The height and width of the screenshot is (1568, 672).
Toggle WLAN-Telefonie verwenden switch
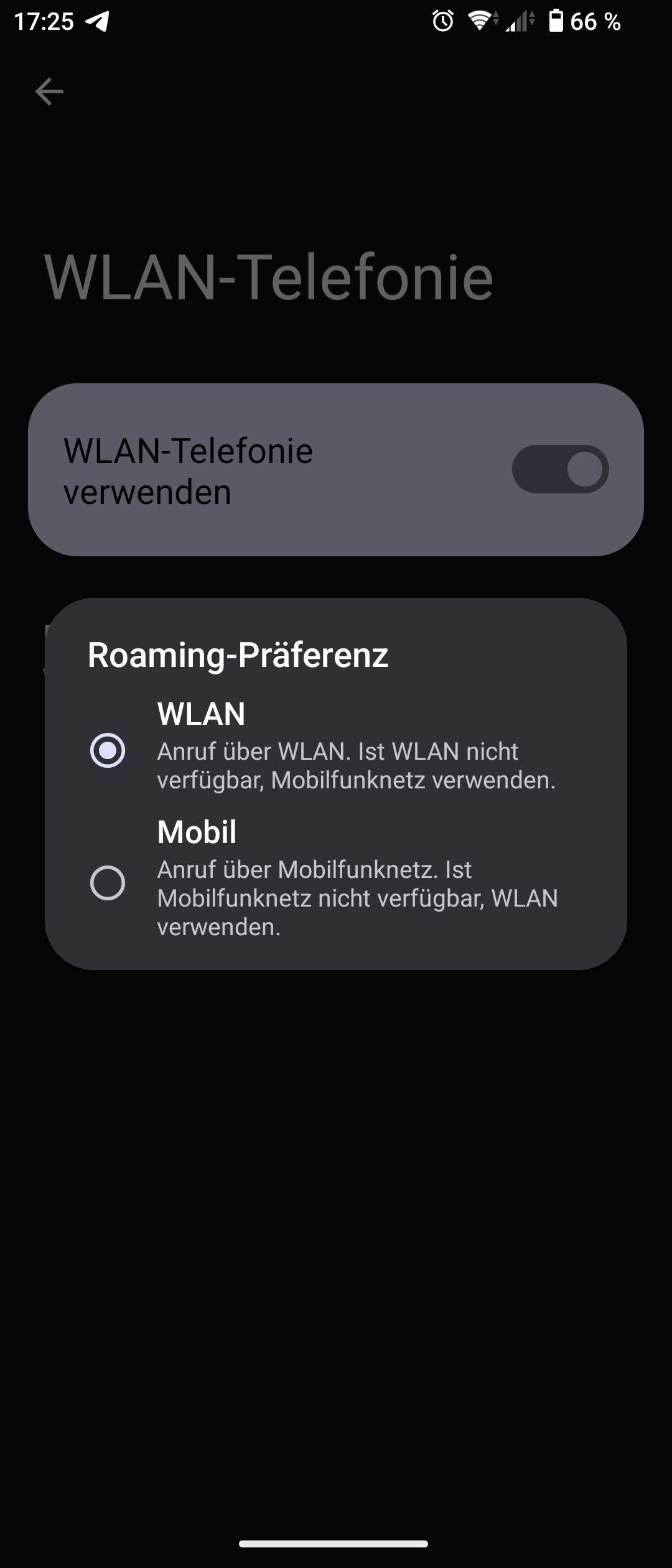560,469
